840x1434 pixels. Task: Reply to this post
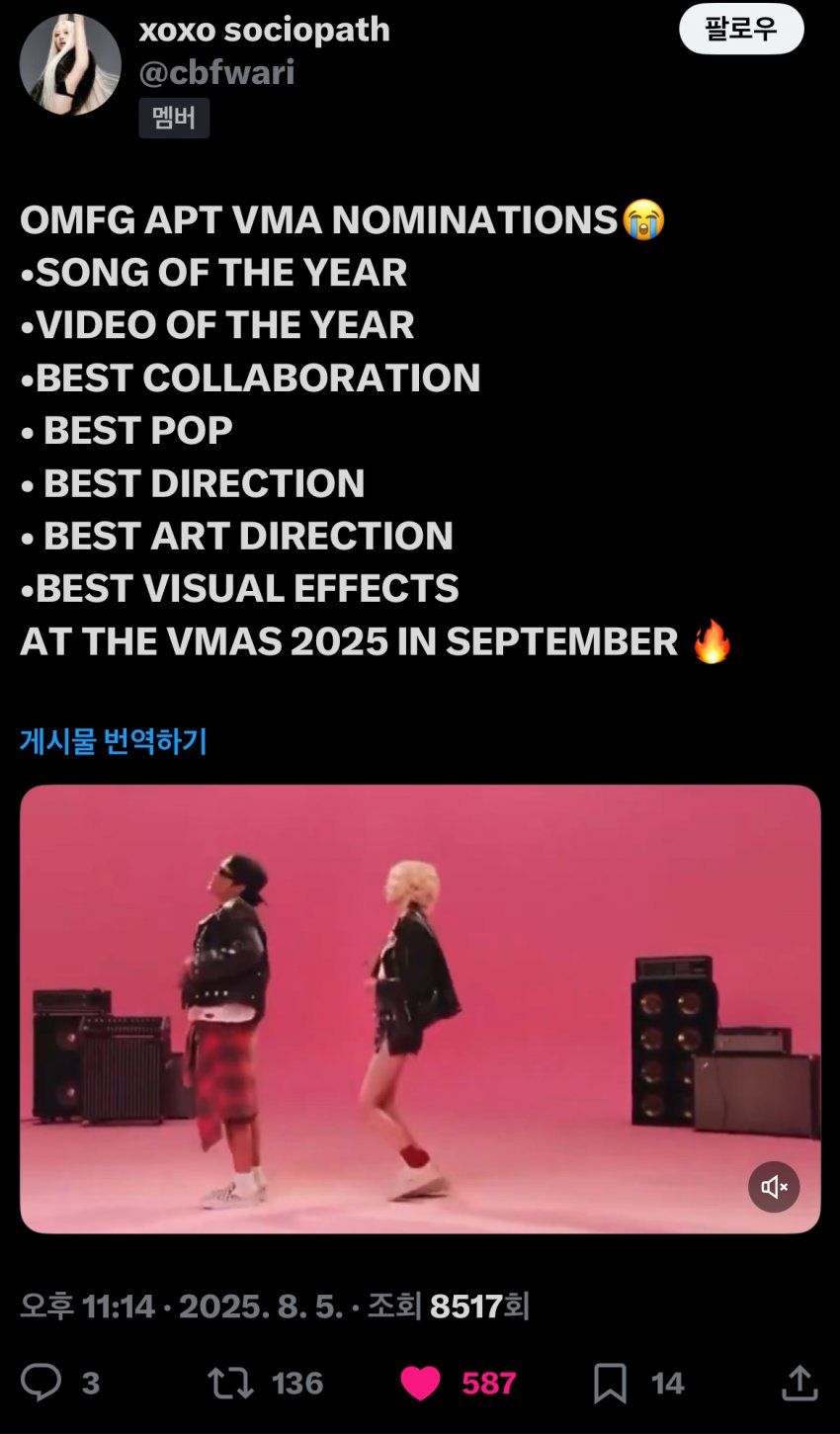[42, 1383]
